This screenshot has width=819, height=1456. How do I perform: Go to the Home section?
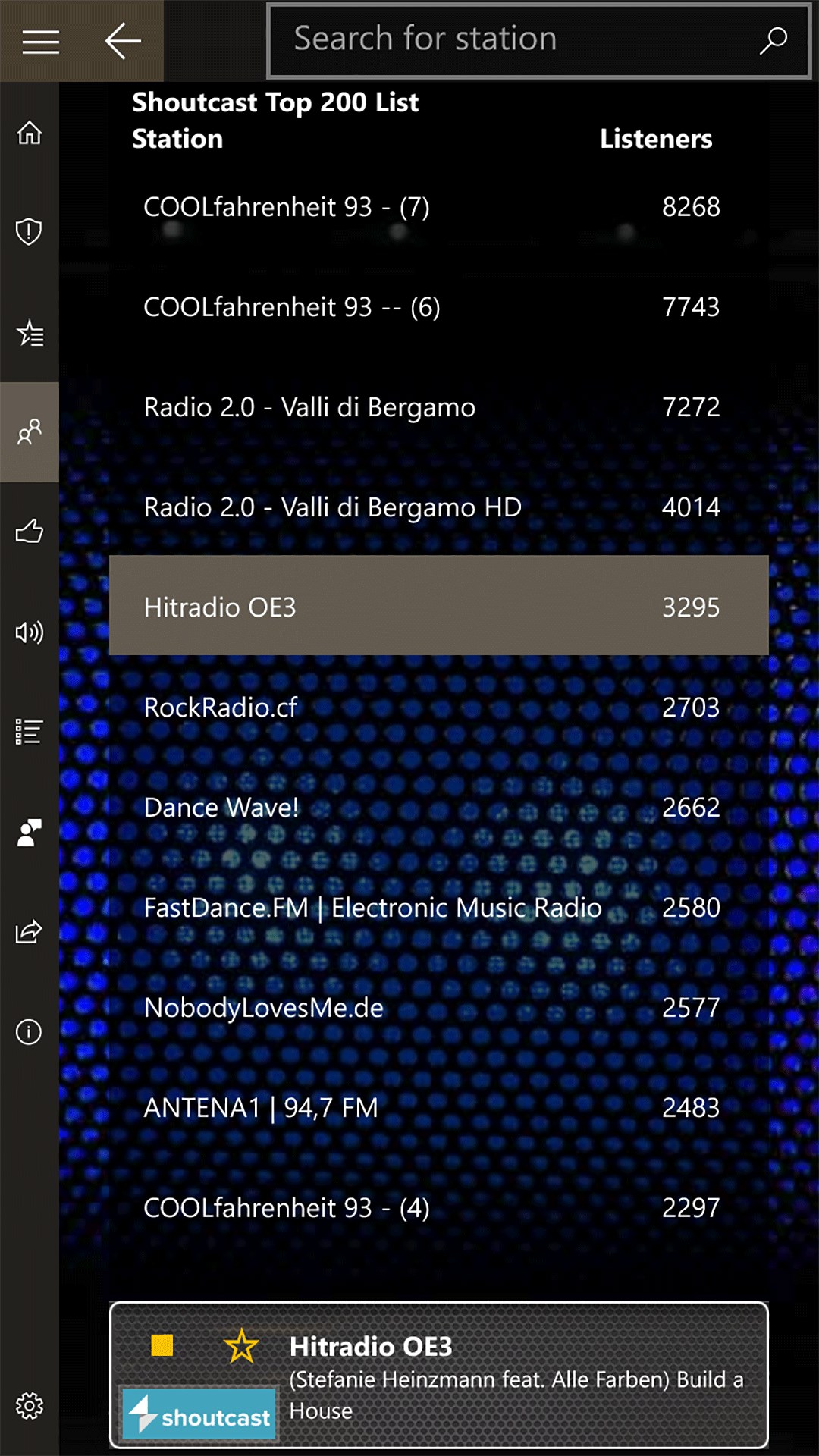30,133
